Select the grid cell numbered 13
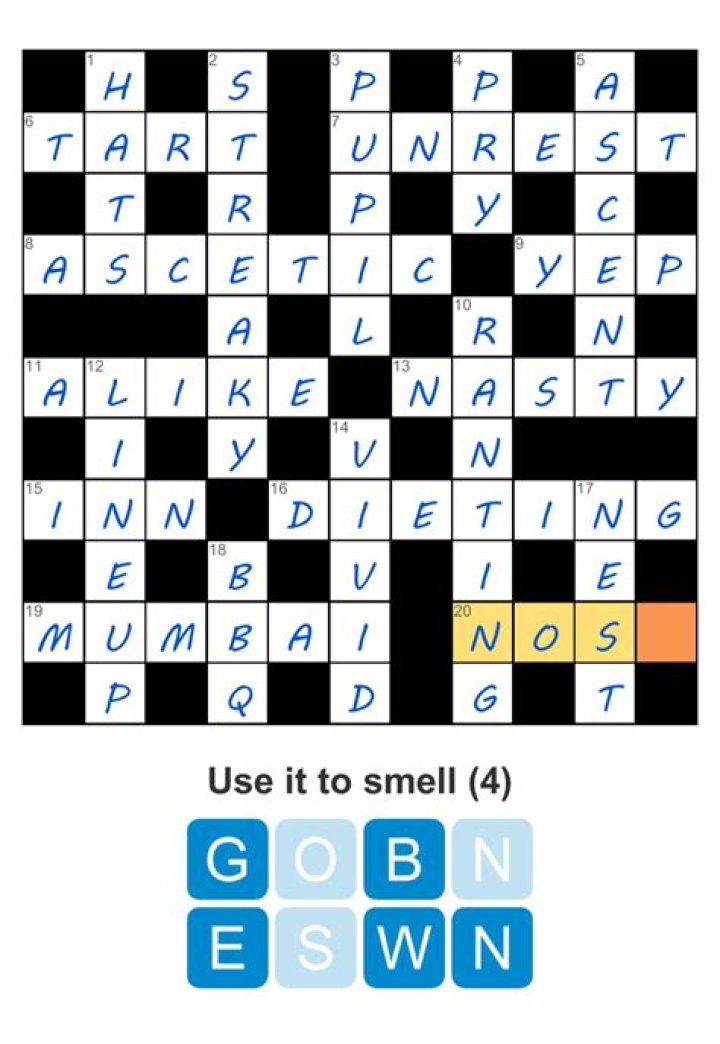Screen dimensions: 720x1044 tap(421, 387)
